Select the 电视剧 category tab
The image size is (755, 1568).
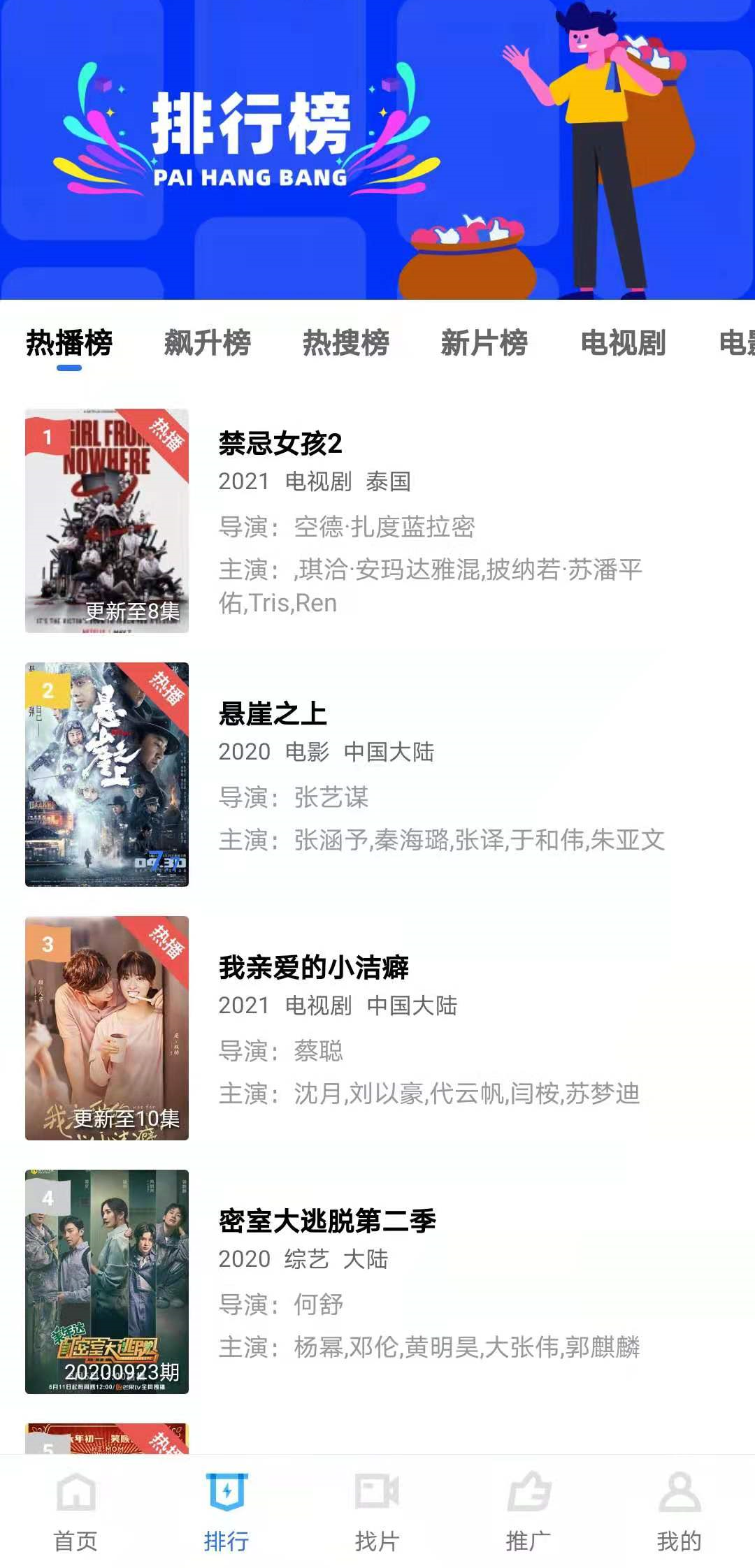(x=623, y=343)
